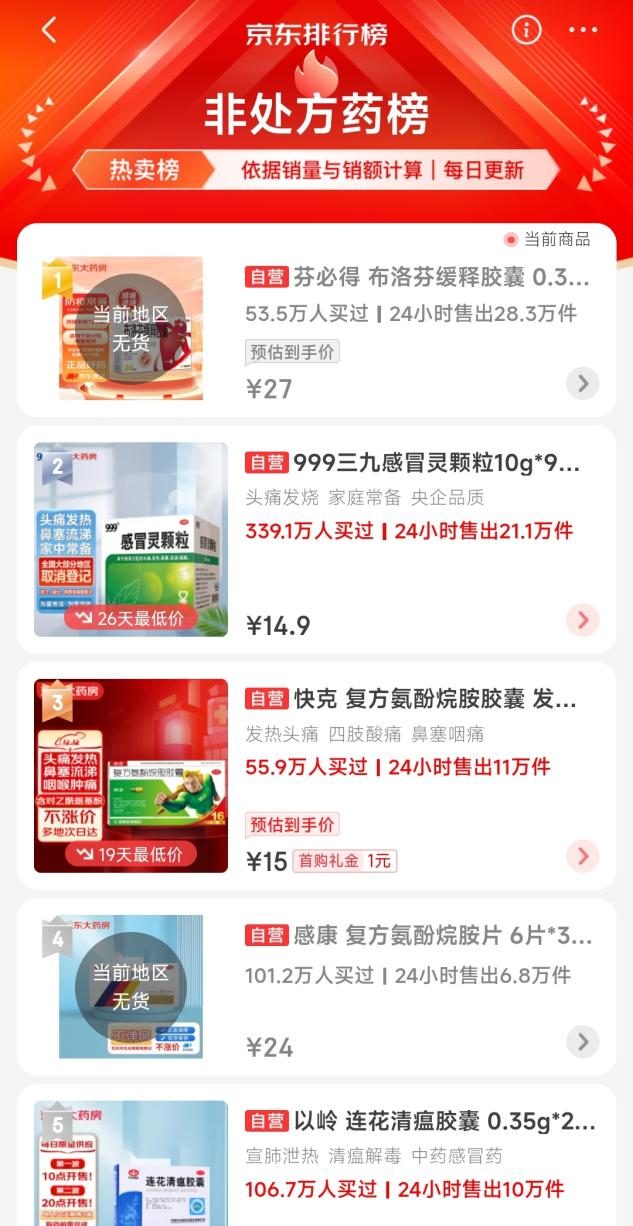
Task: Go back using the top-left arrow
Action: (49, 30)
